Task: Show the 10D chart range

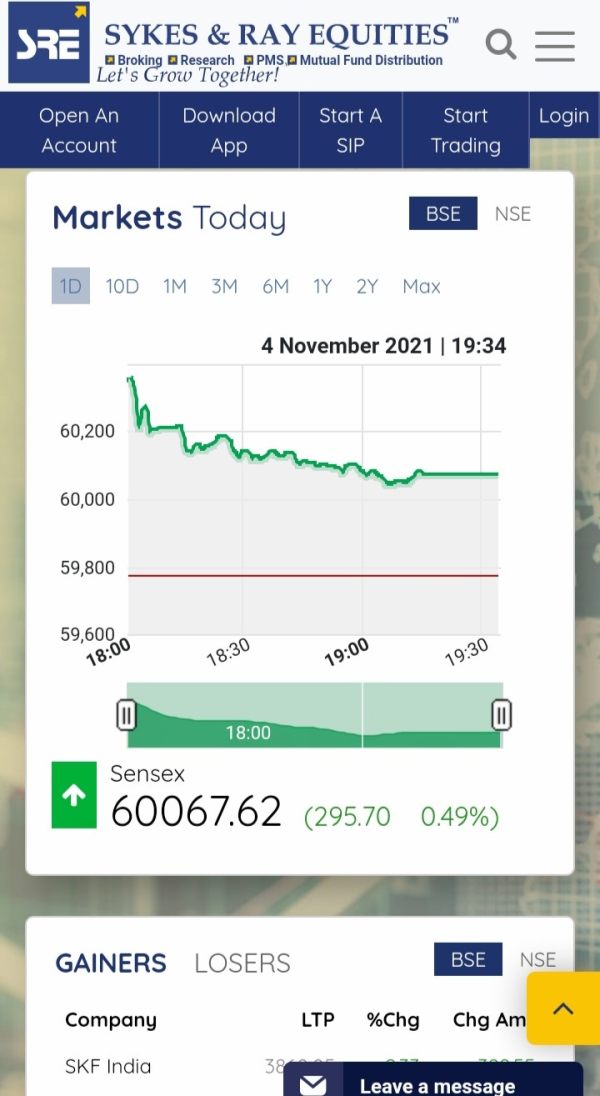Action: pos(122,287)
